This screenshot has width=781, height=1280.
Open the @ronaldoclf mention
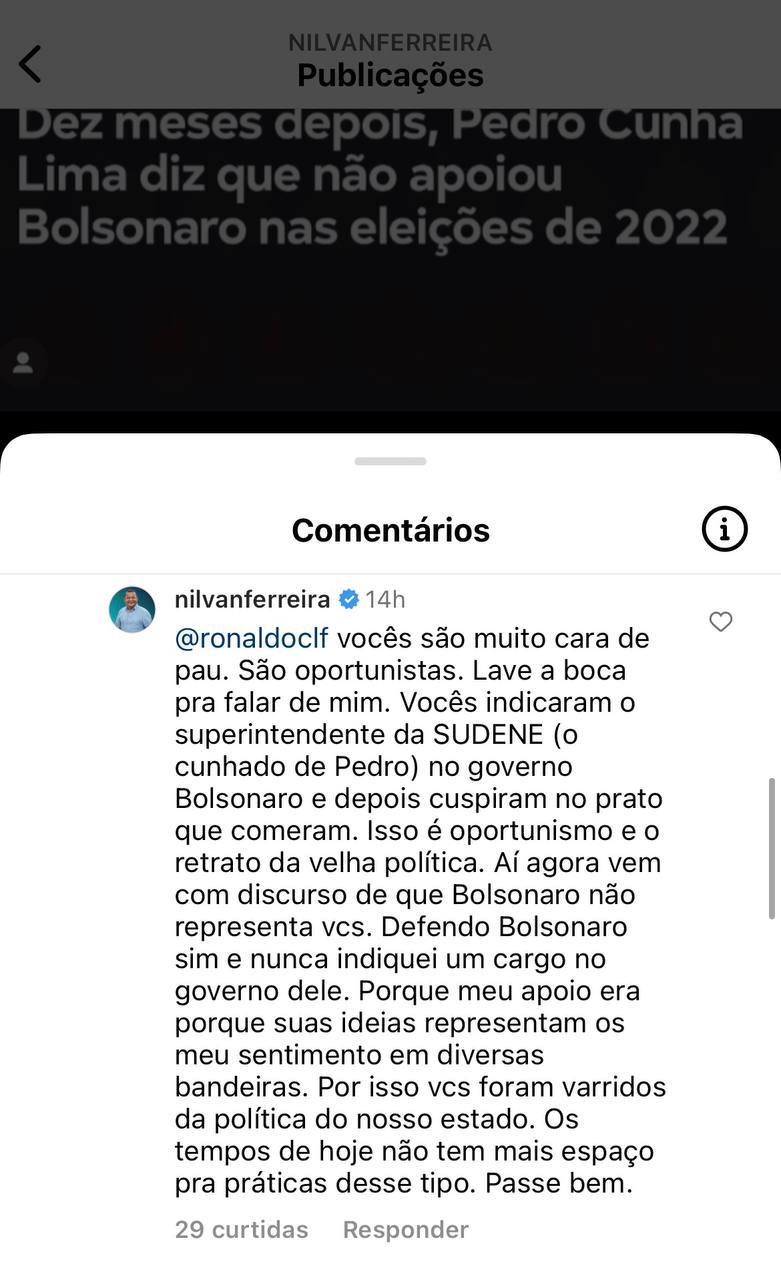pos(252,638)
